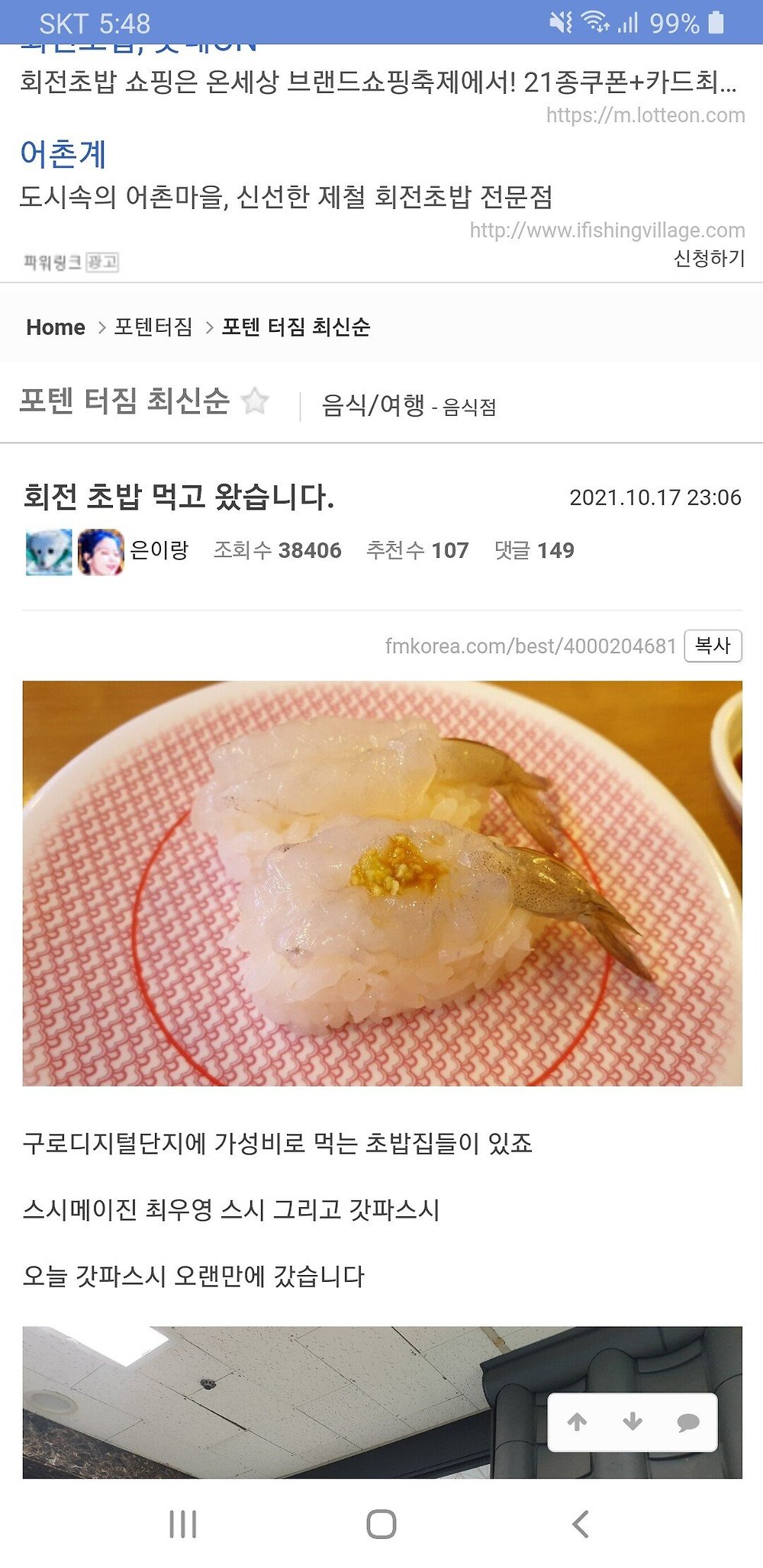The width and height of the screenshot is (763, 1568).
Task: Open the lotteon.com ad link
Action: (645, 115)
